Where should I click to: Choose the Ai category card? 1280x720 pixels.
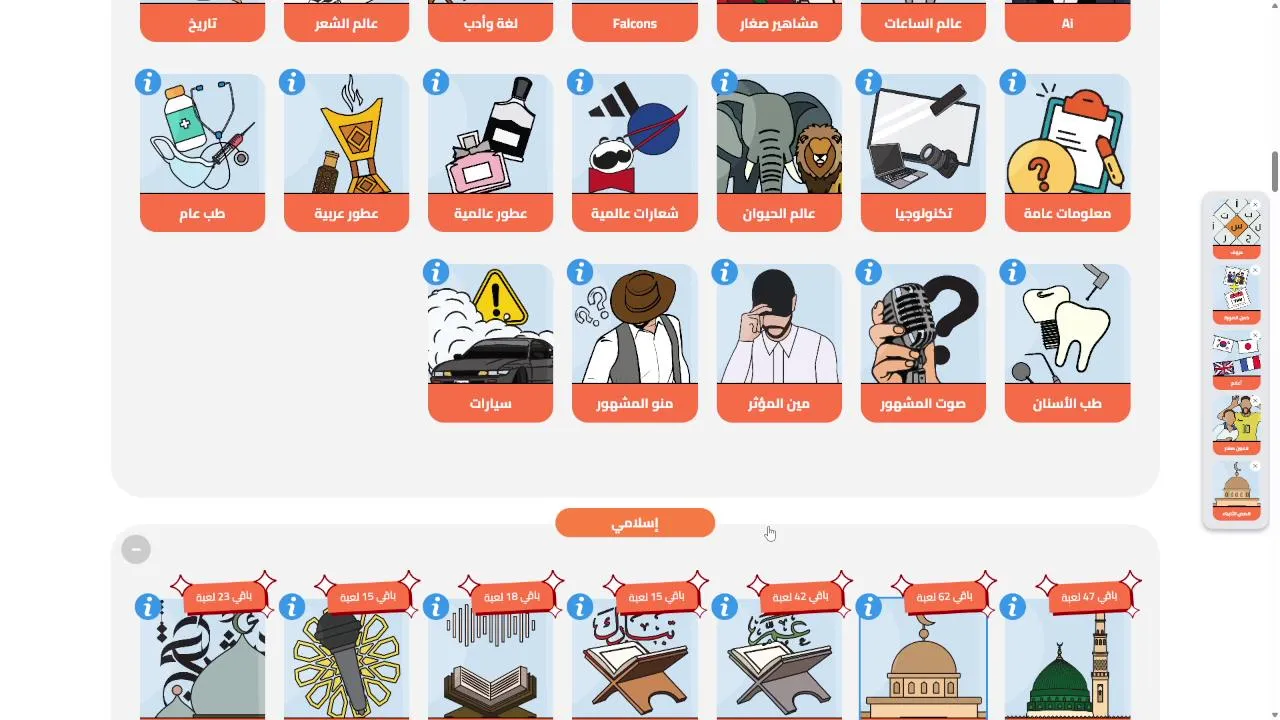1067,22
